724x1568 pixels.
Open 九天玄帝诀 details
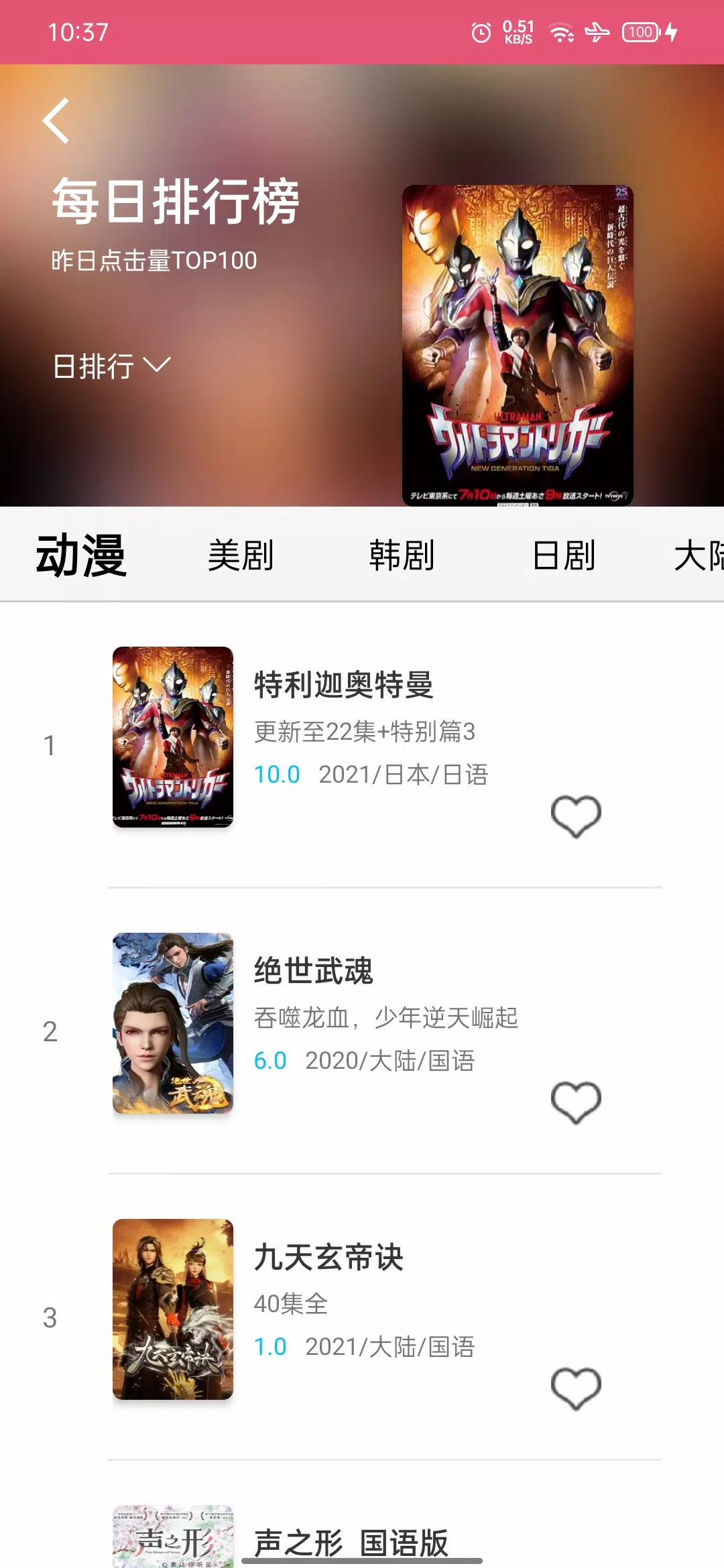(x=328, y=1258)
